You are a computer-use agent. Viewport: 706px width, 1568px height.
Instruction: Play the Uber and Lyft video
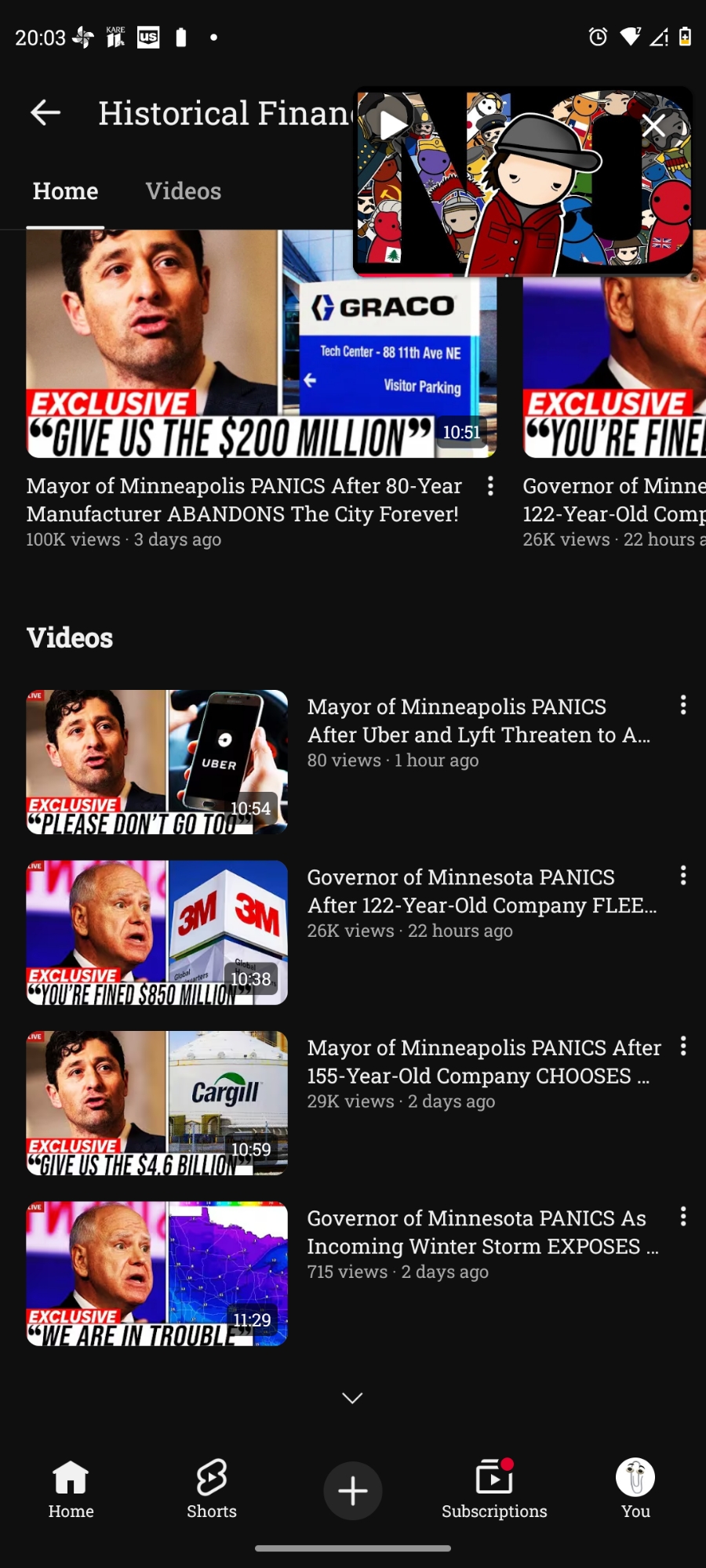point(157,761)
